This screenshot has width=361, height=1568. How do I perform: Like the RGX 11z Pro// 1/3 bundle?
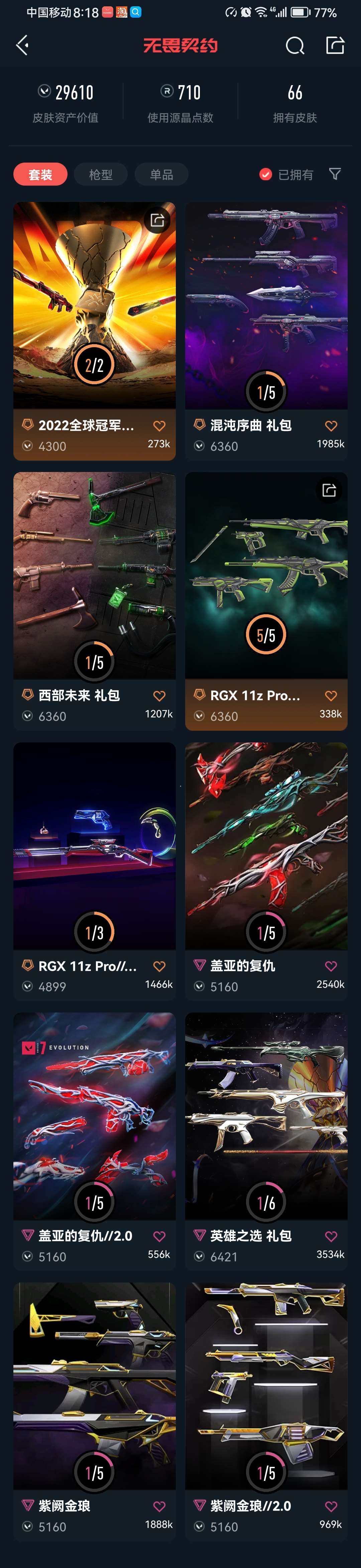pos(159,966)
